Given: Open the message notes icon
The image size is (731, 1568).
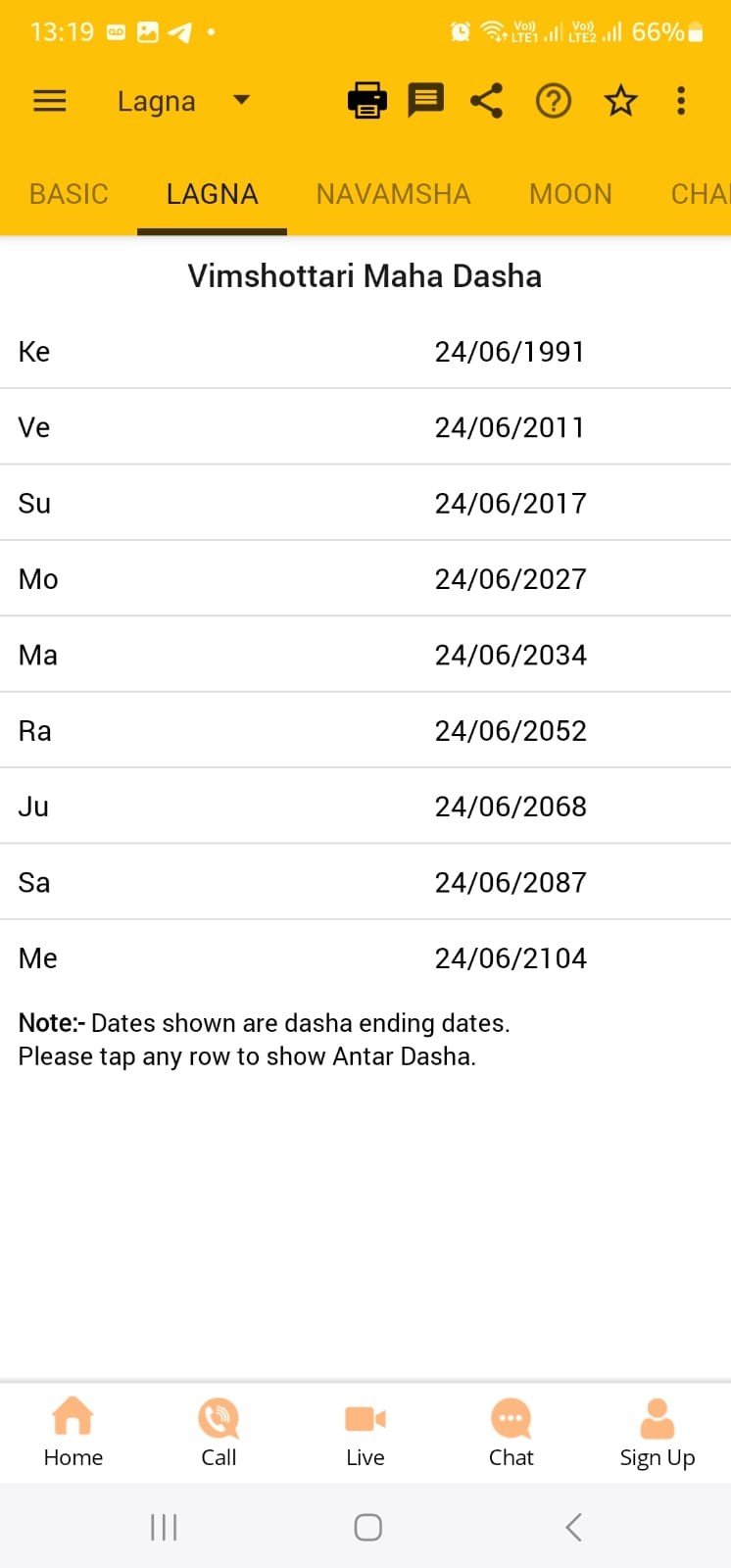Looking at the screenshot, I should [x=425, y=101].
